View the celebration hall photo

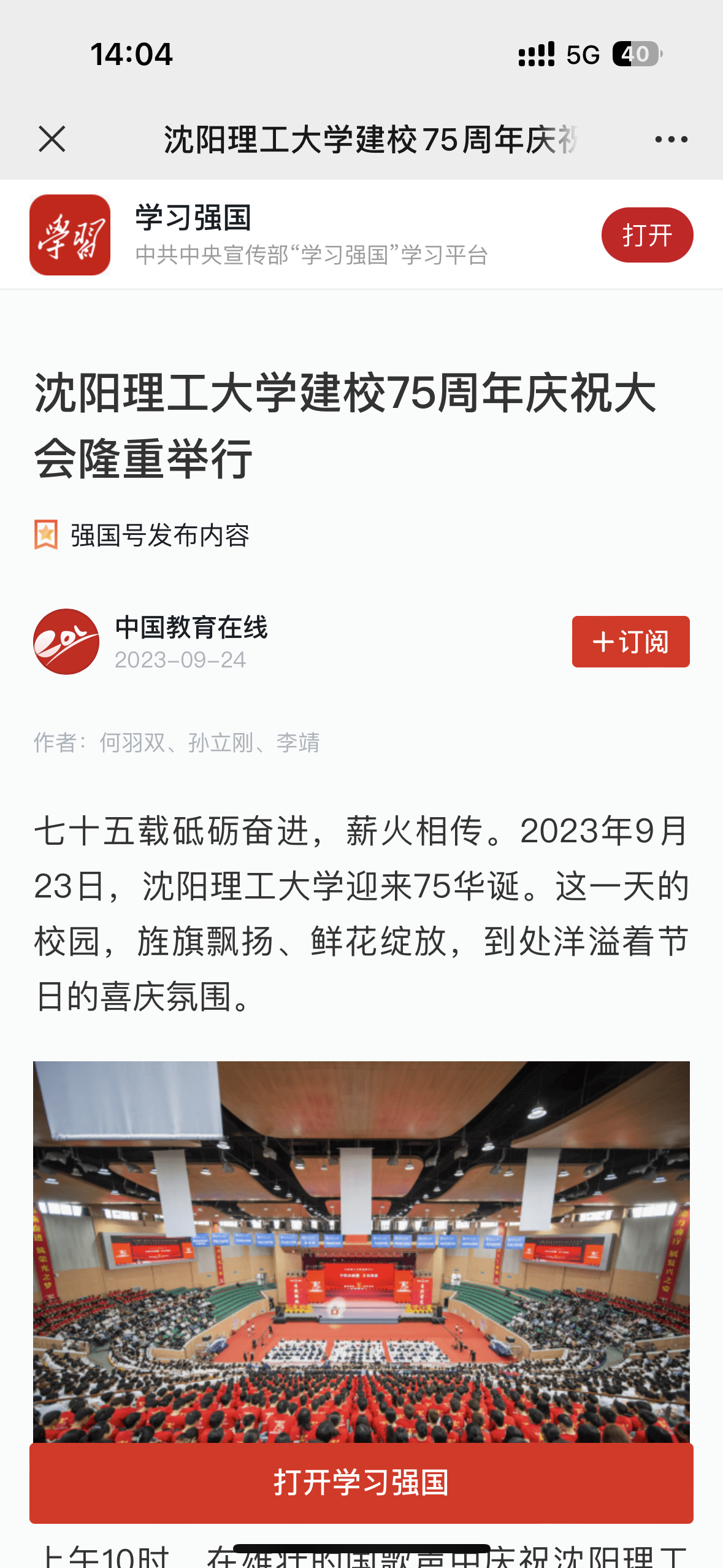coord(361,1251)
